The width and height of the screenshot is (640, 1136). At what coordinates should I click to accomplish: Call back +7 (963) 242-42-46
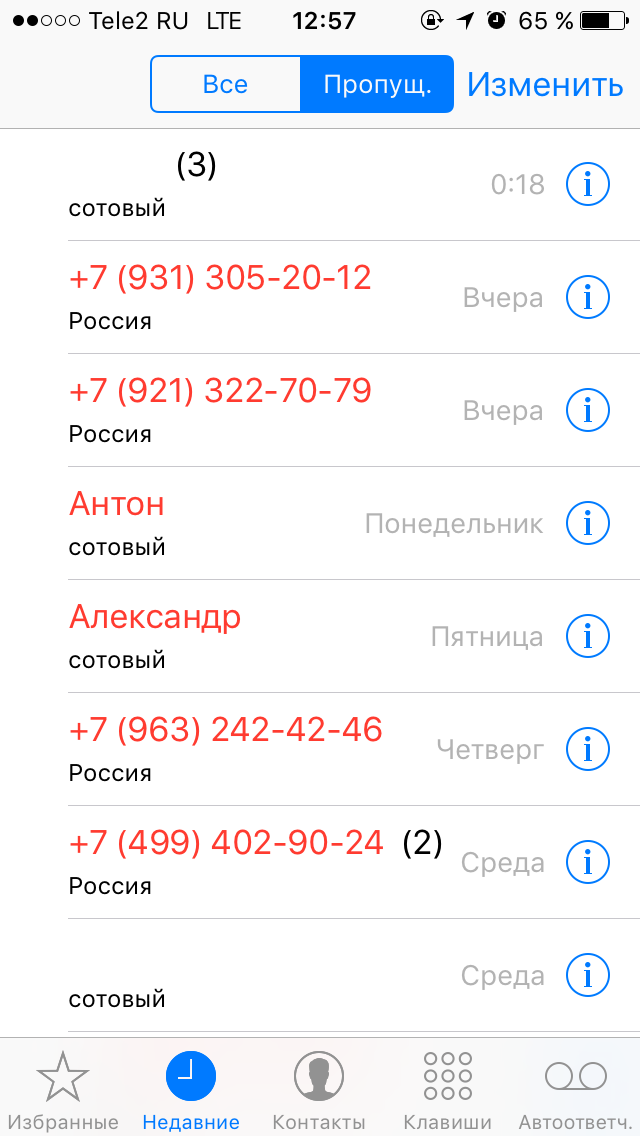[225, 748]
